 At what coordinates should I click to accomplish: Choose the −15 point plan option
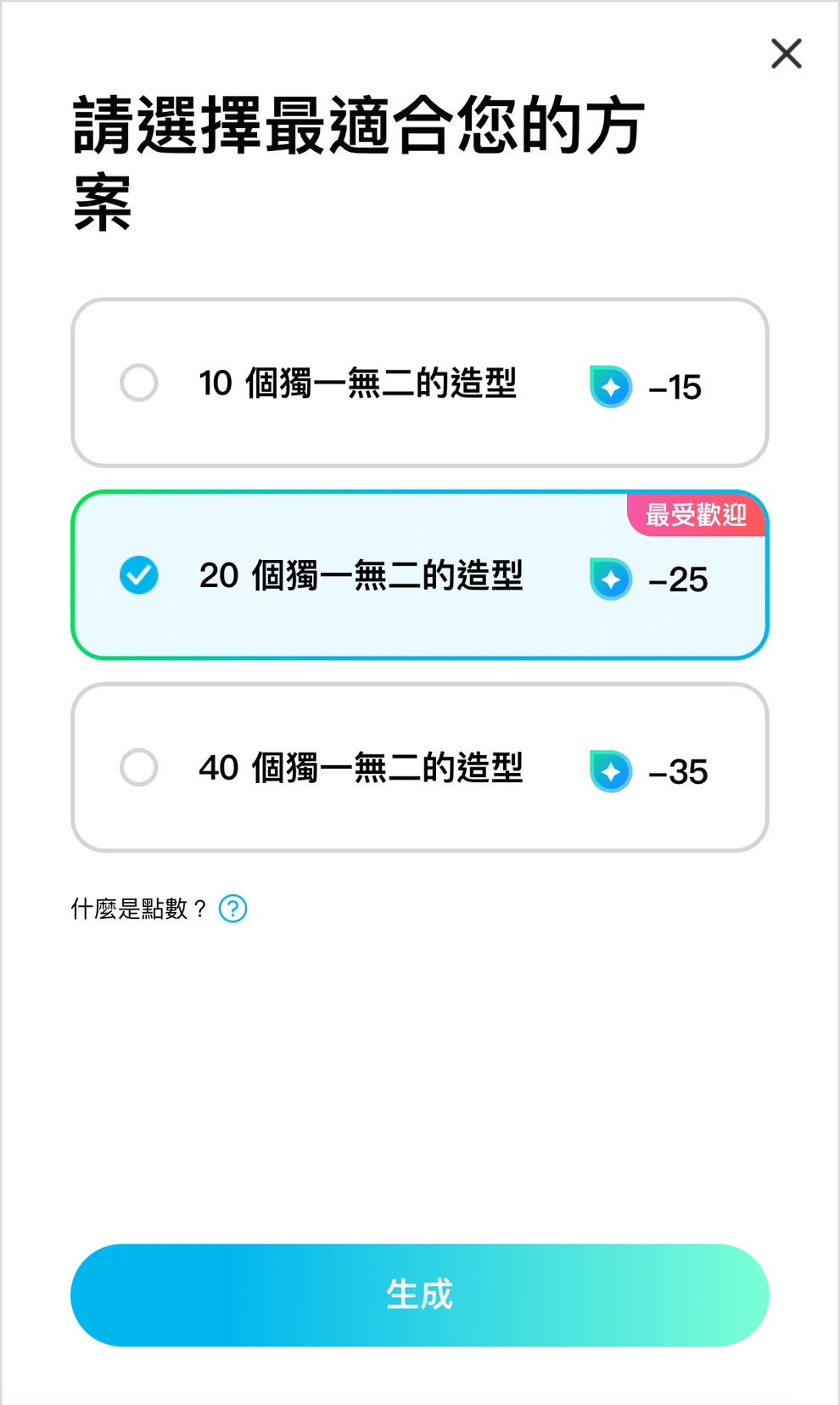point(419,383)
